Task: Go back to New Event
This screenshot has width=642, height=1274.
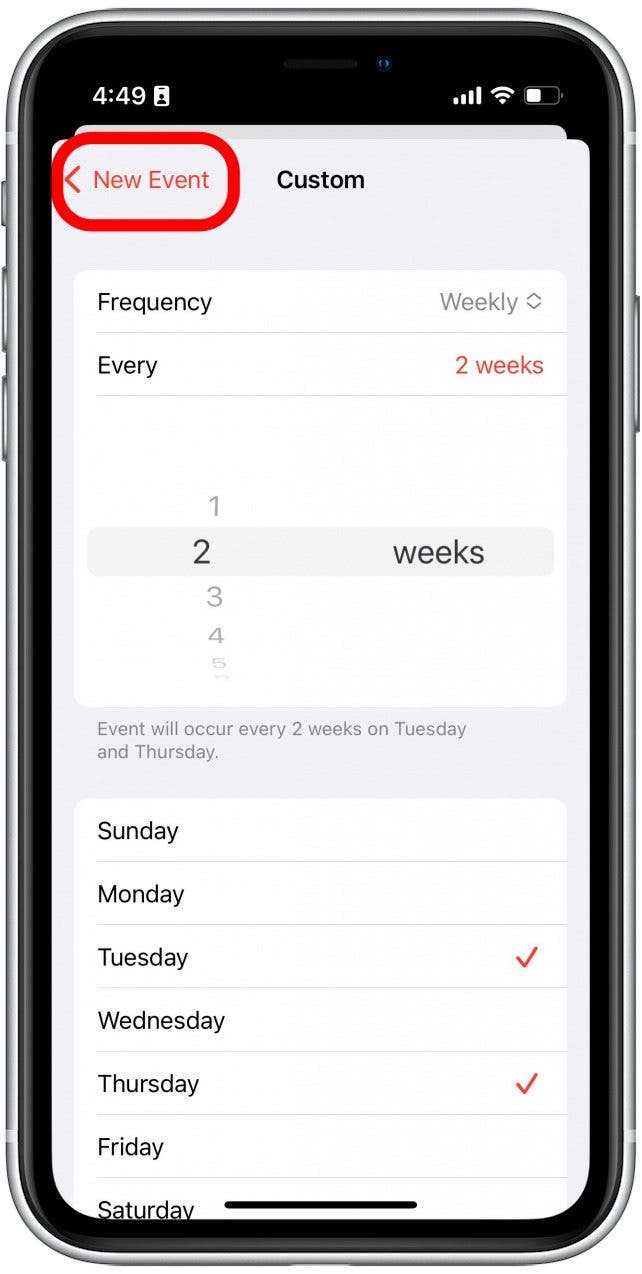Action: [137, 180]
